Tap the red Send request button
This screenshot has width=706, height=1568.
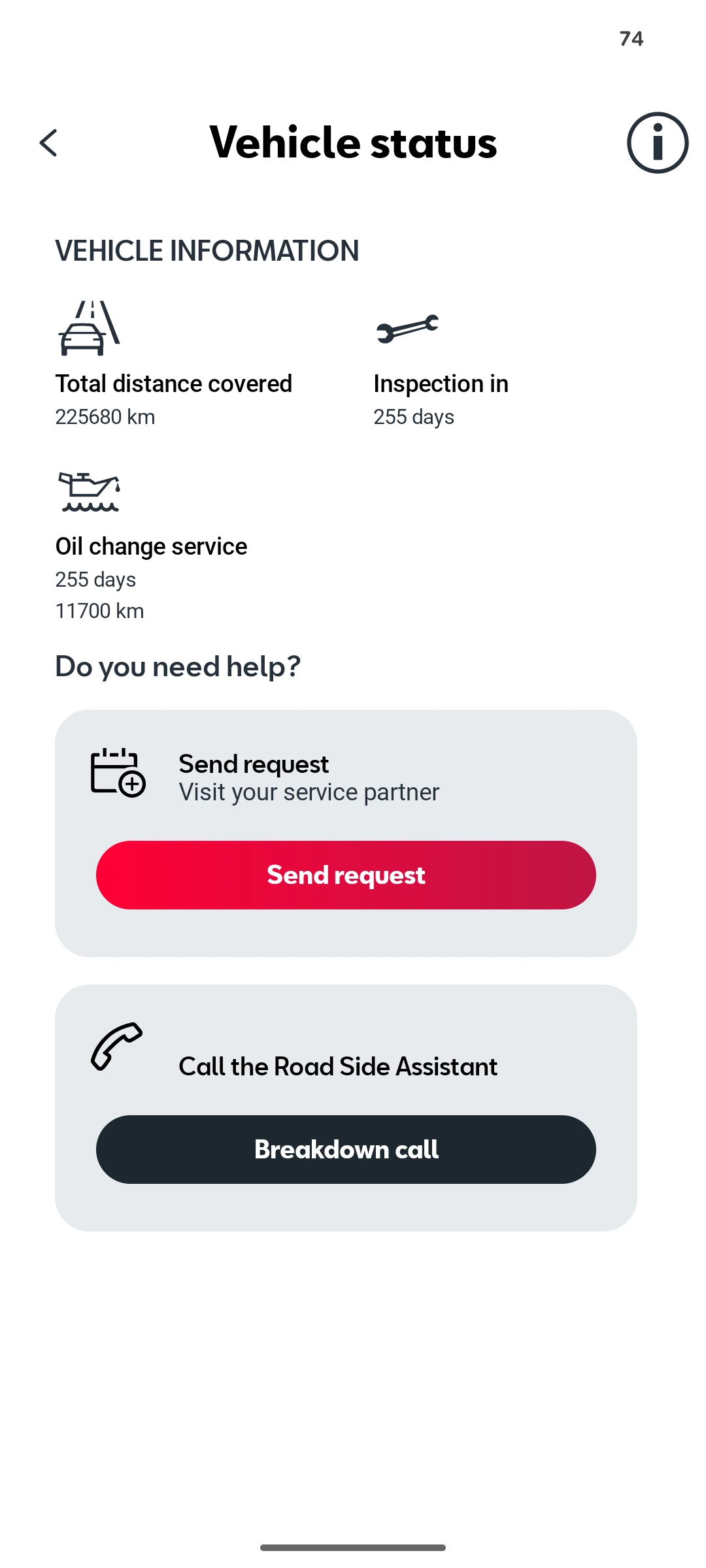click(346, 875)
